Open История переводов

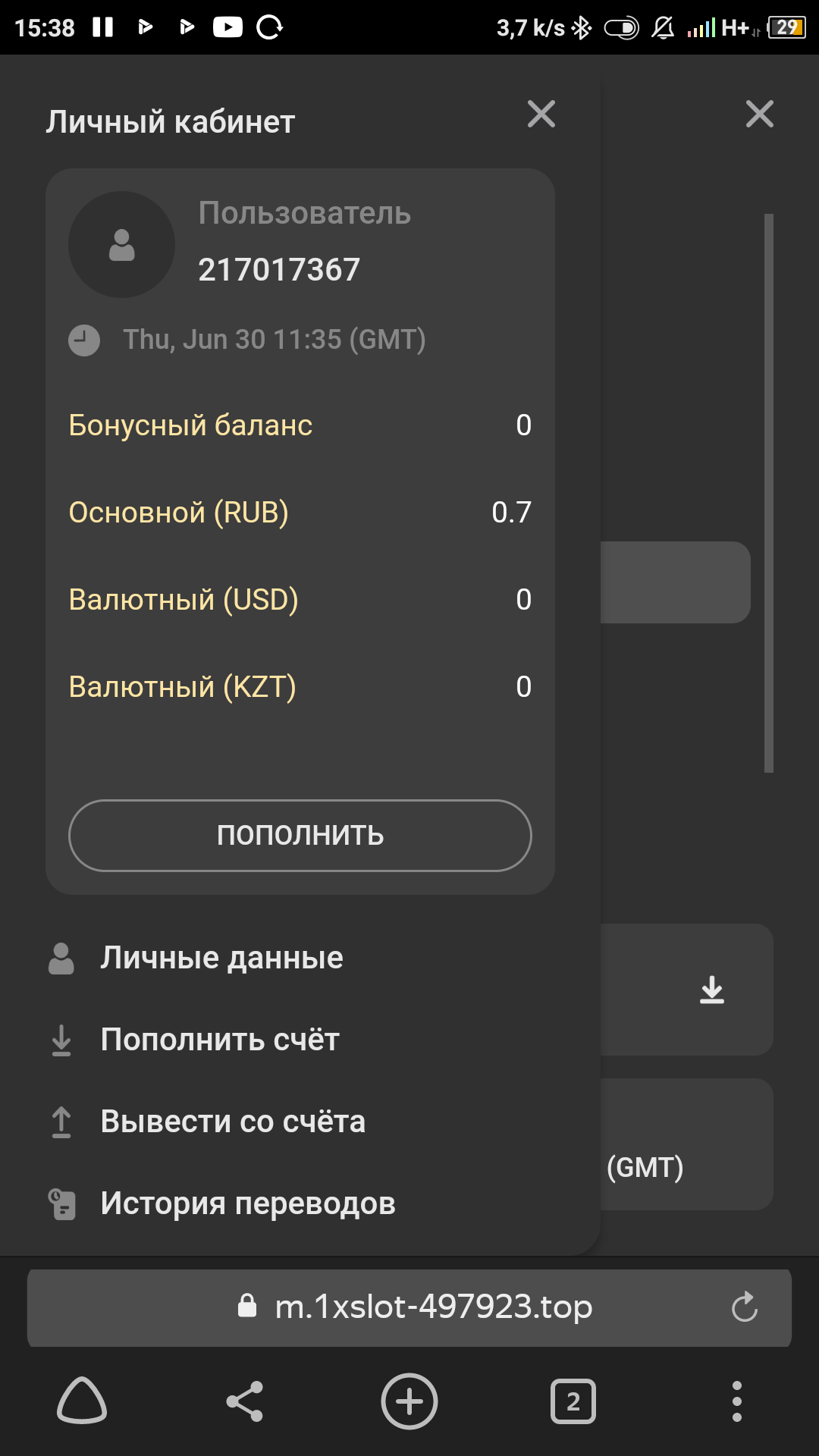[247, 1203]
